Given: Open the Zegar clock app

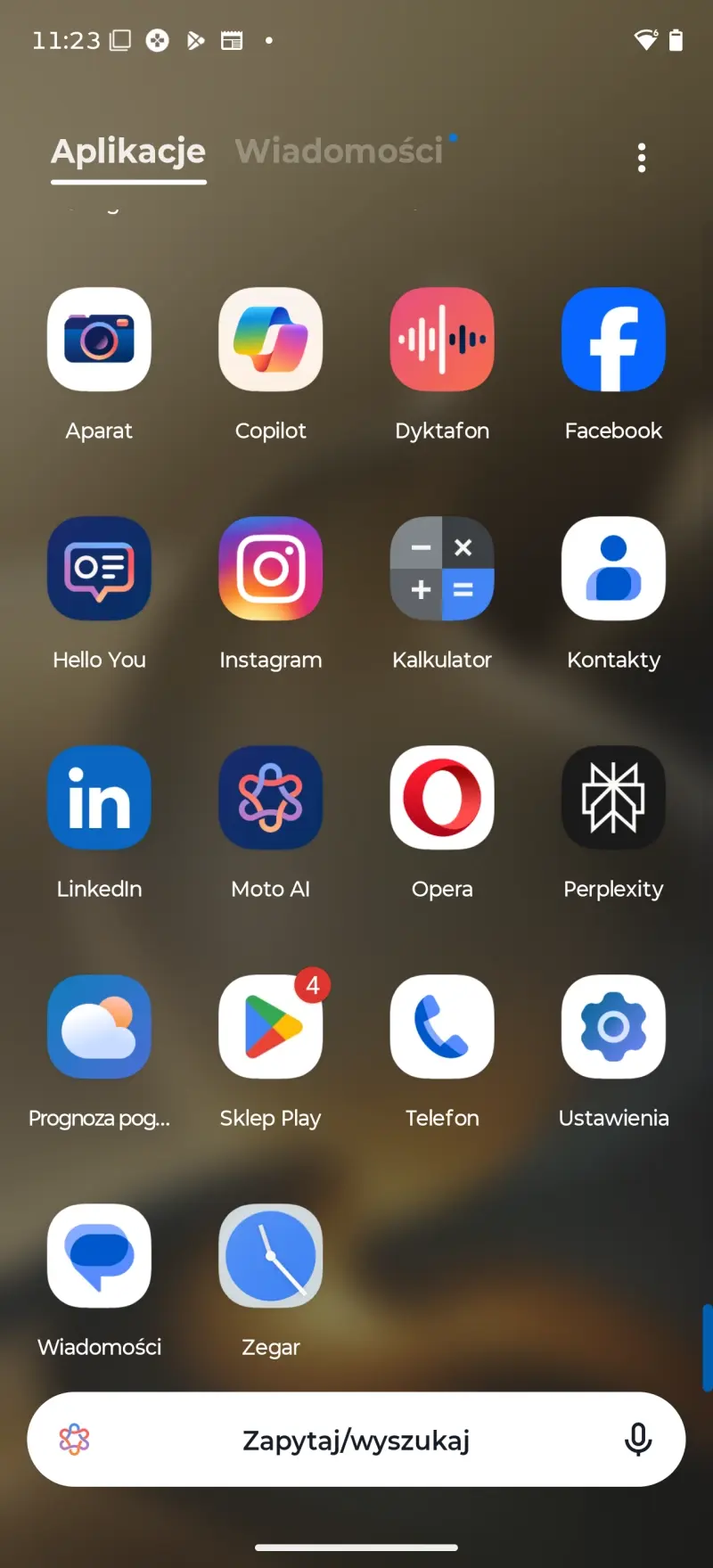Looking at the screenshot, I should (x=271, y=1256).
